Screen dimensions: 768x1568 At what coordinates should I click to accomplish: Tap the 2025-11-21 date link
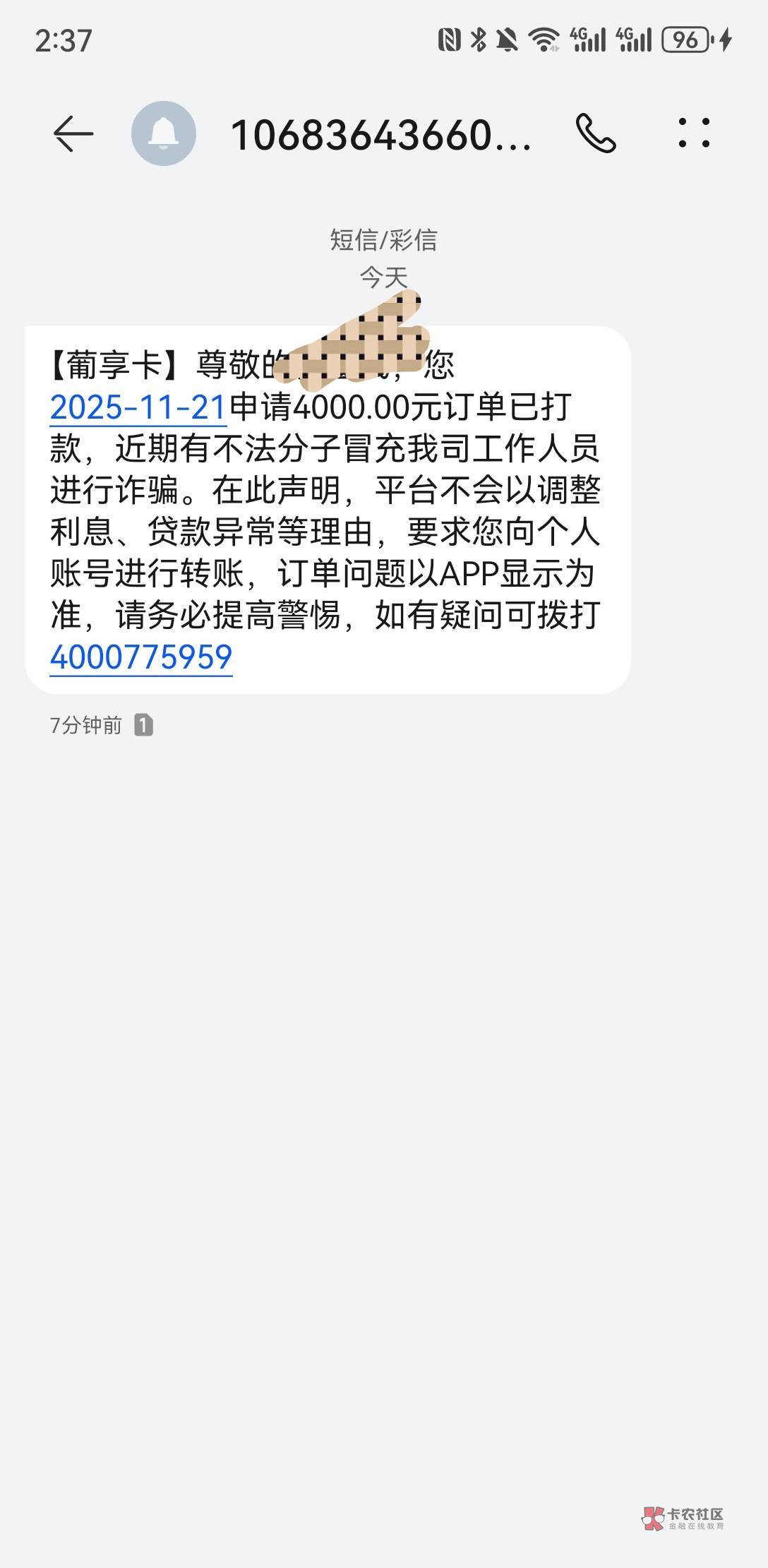(x=138, y=407)
